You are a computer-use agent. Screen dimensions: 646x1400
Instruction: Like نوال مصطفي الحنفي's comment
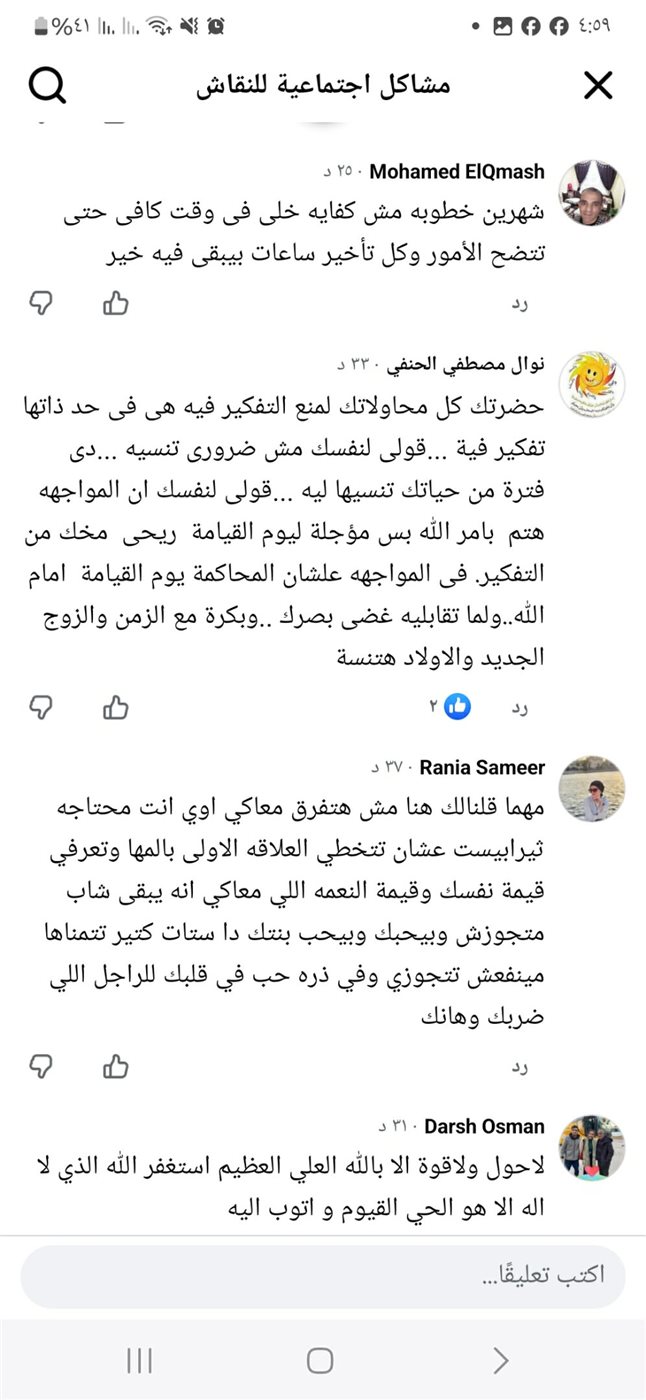tap(116, 708)
